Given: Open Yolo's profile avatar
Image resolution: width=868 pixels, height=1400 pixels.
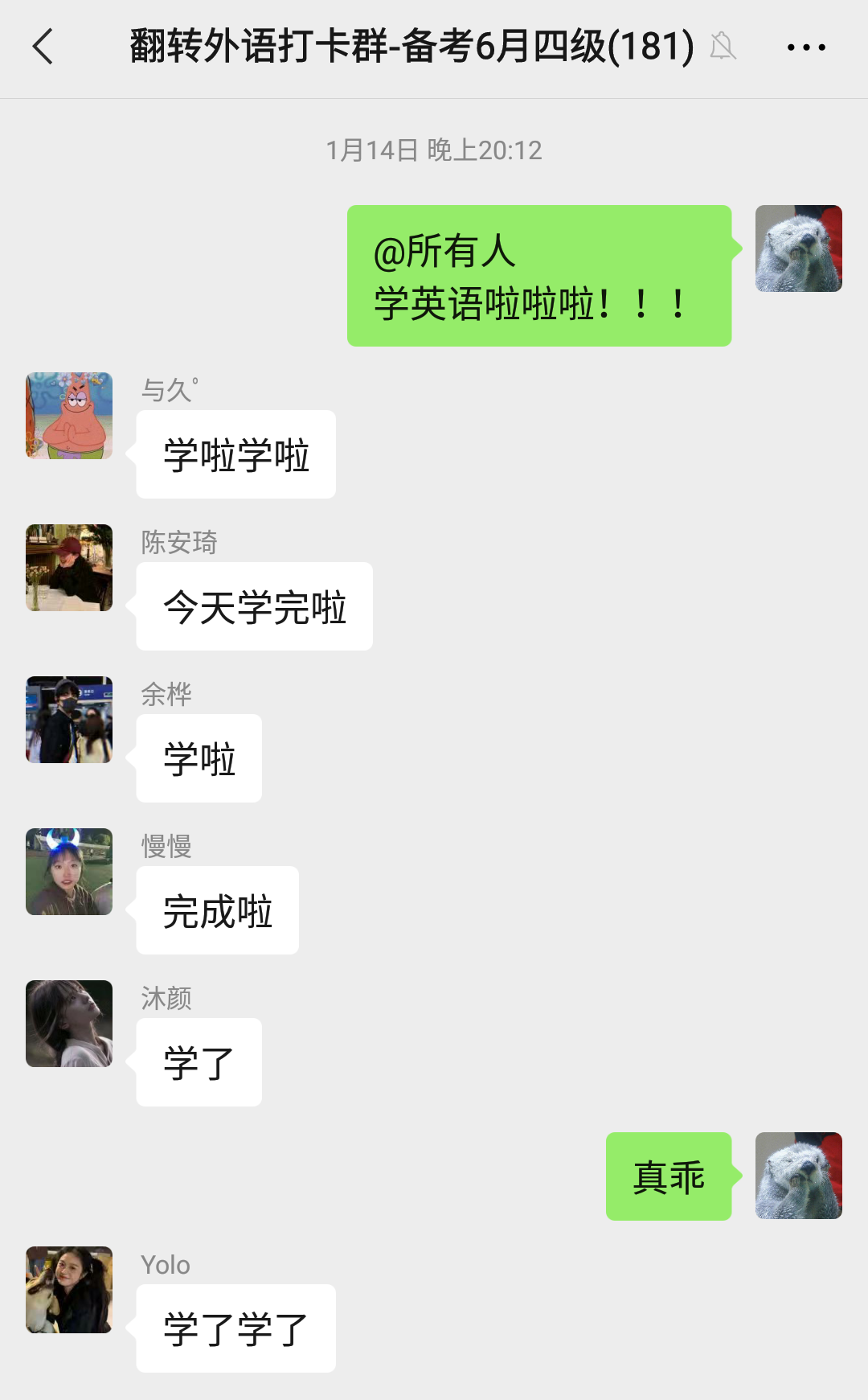Looking at the screenshot, I should (x=69, y=1290).
